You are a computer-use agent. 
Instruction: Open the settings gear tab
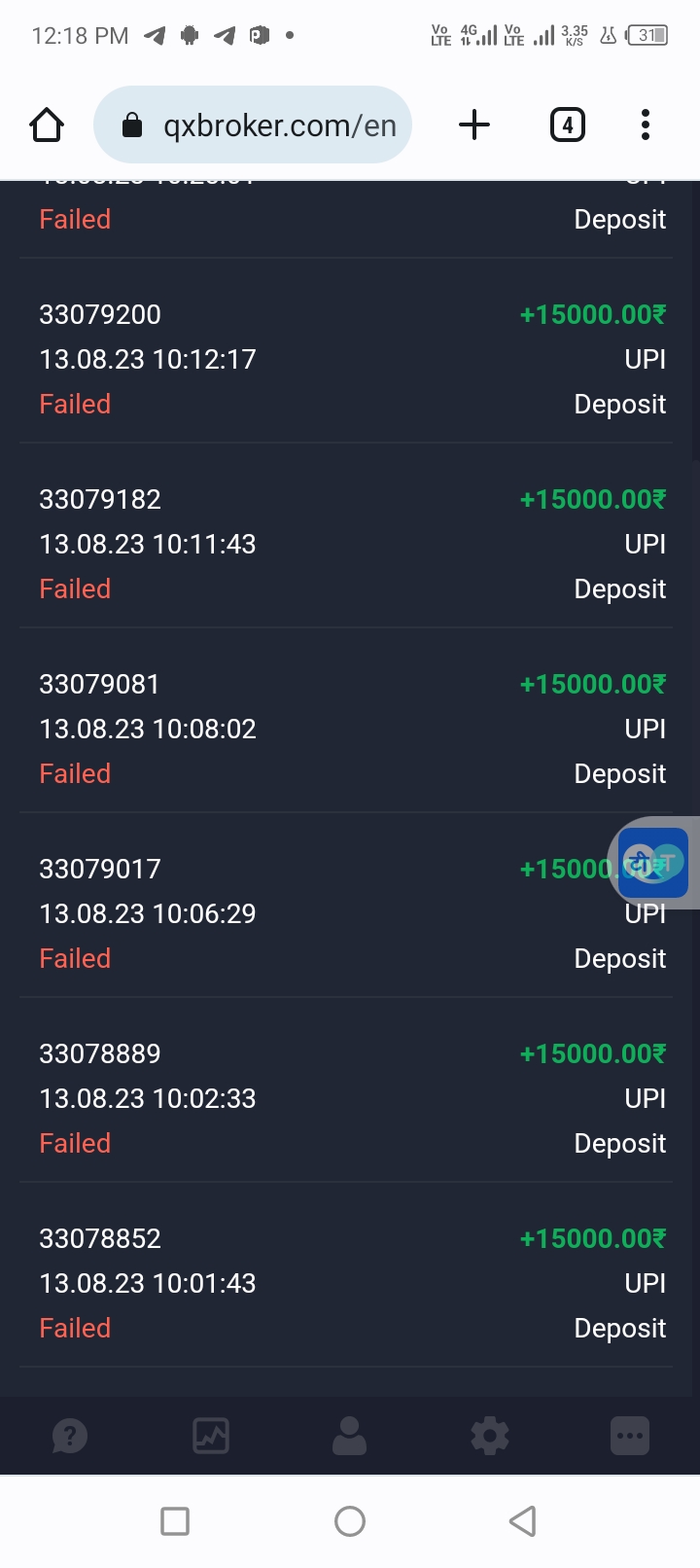(490, 1436)
